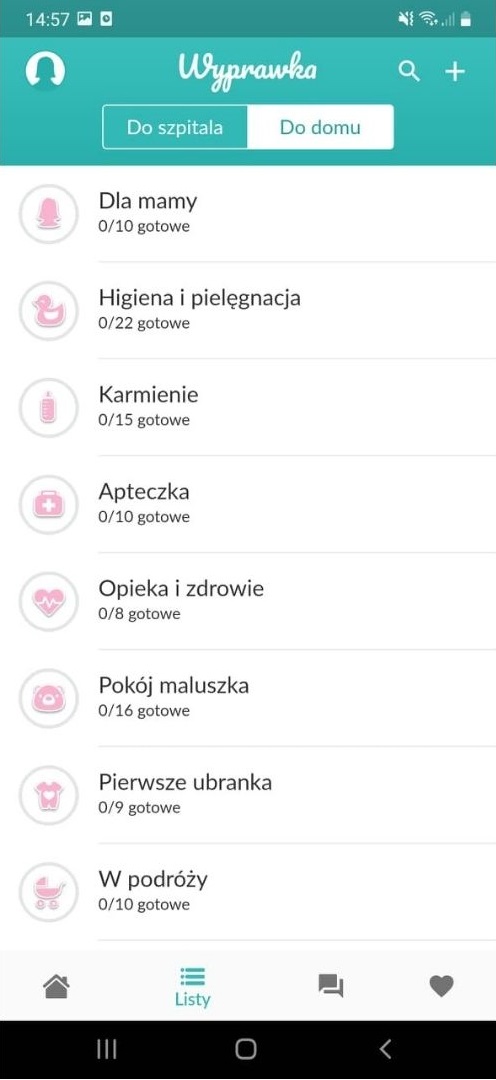Open the Pokój maluszka list

[x=248, y=698]
